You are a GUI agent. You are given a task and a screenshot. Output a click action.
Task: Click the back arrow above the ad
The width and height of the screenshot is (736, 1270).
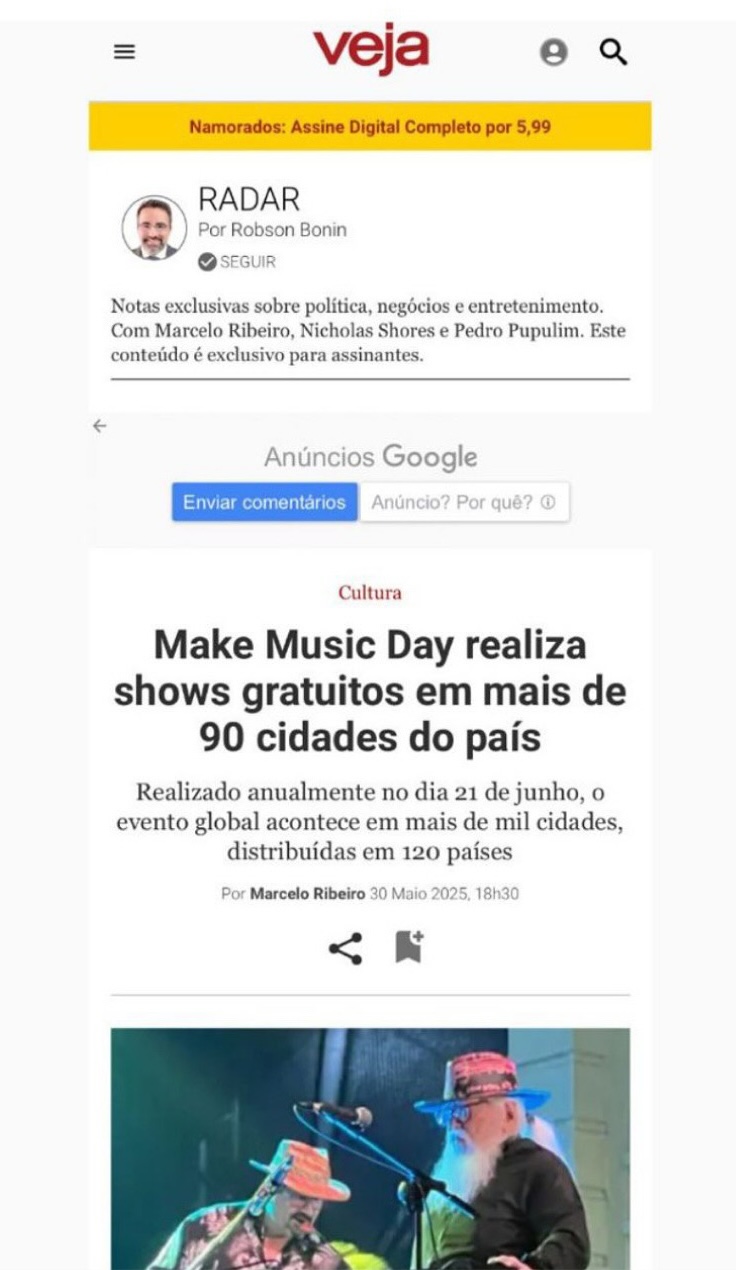(x=98, y=425)
